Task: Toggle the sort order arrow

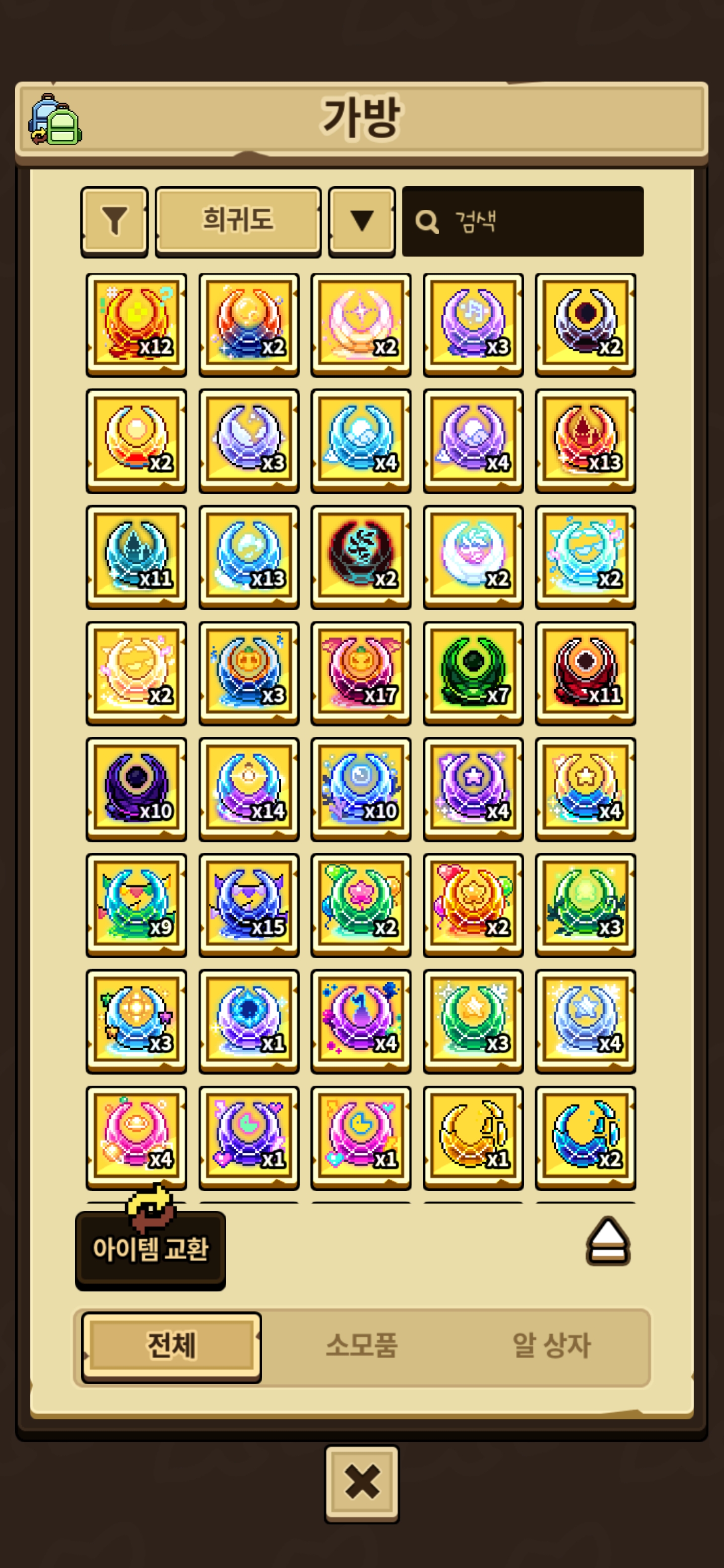Action: pos(361,221)
